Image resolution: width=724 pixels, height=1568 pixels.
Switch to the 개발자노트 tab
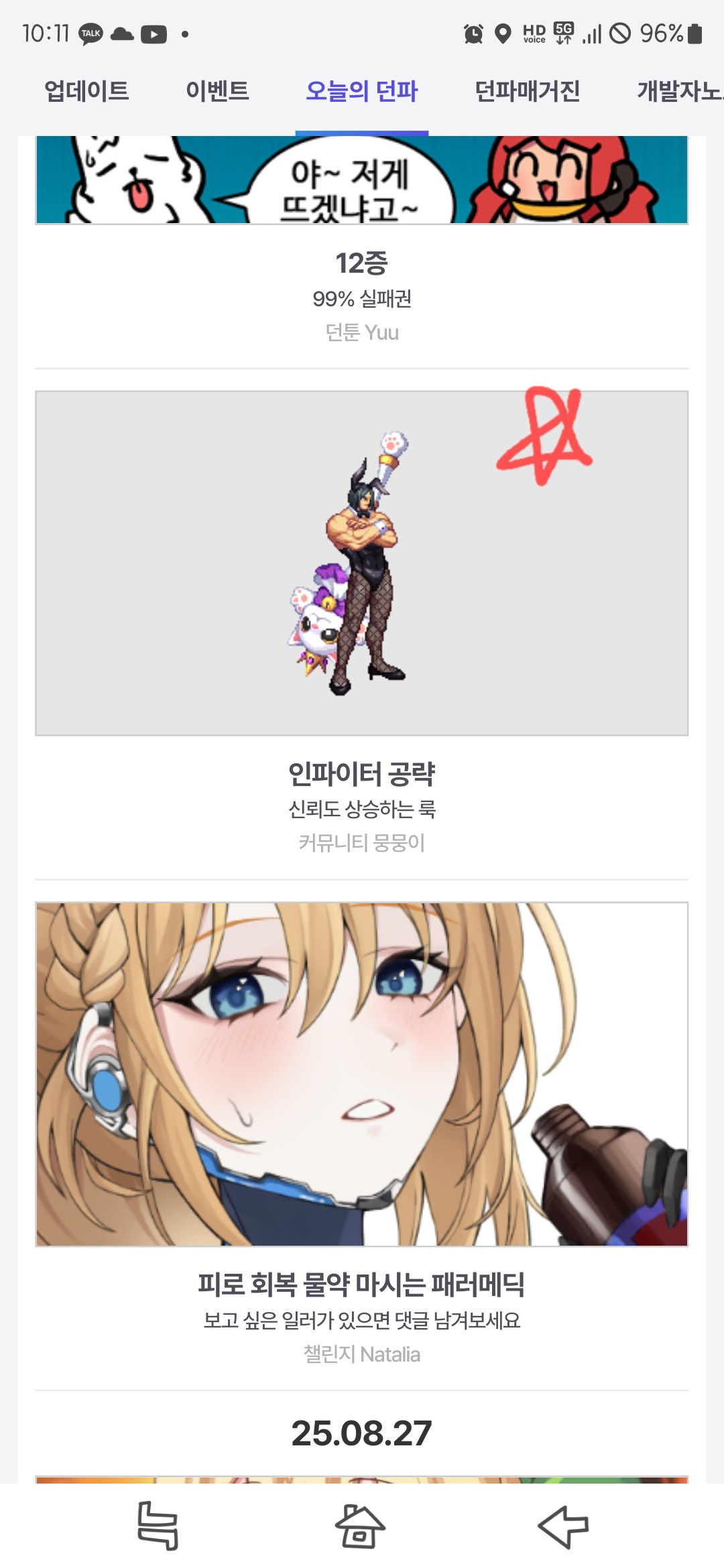[x=678, y=91]
